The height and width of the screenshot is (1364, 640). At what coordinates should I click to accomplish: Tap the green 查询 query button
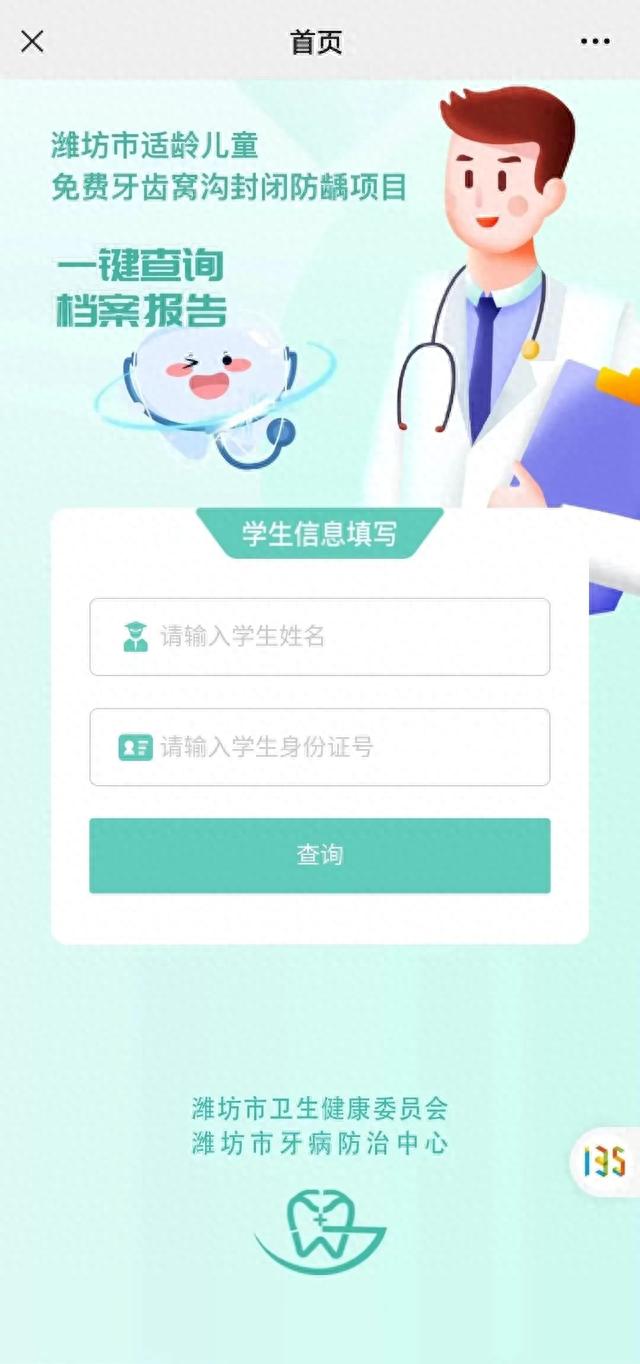(320, 855)
